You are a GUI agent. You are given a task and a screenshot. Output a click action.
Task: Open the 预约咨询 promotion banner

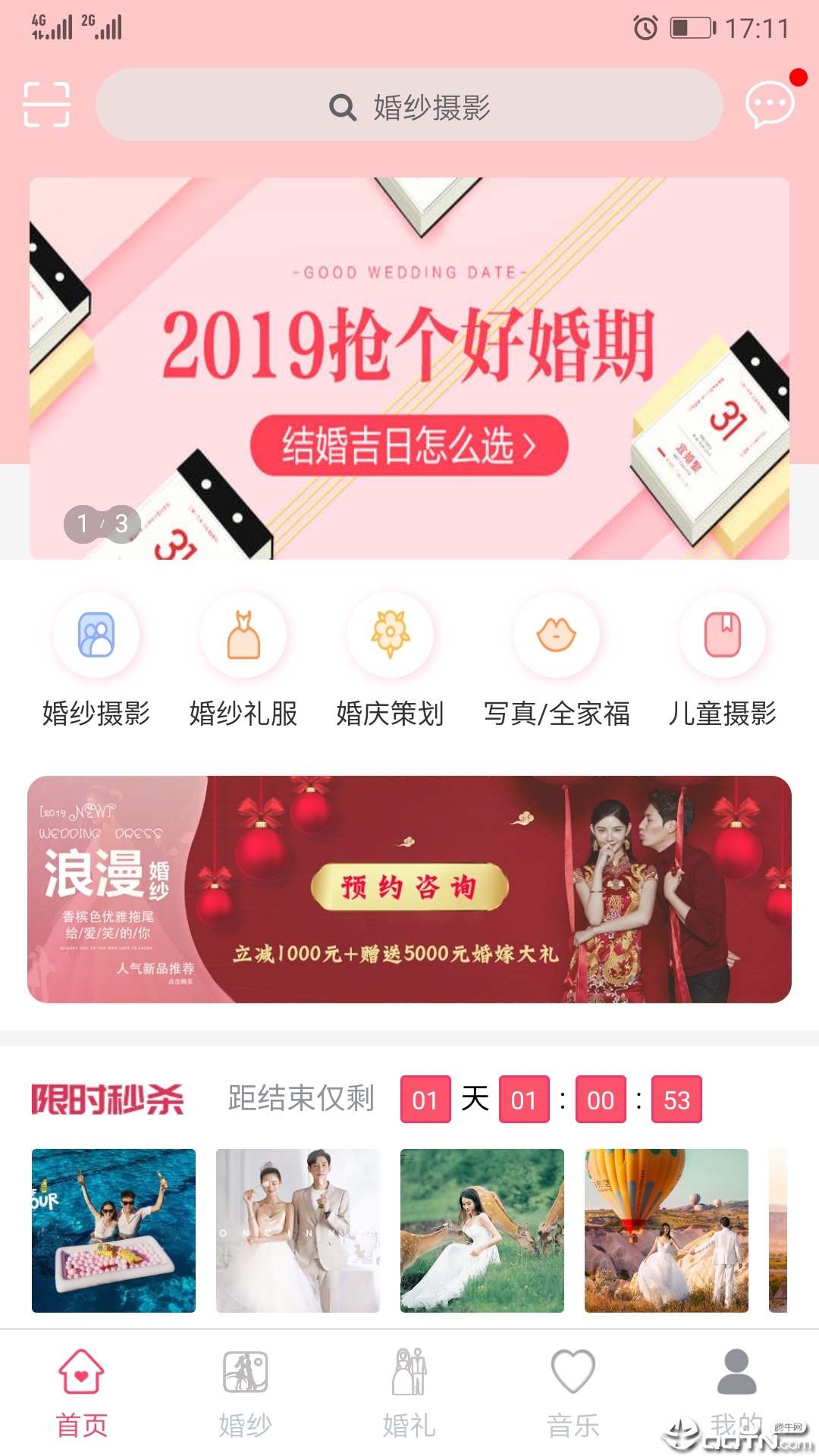coord(409,889)
